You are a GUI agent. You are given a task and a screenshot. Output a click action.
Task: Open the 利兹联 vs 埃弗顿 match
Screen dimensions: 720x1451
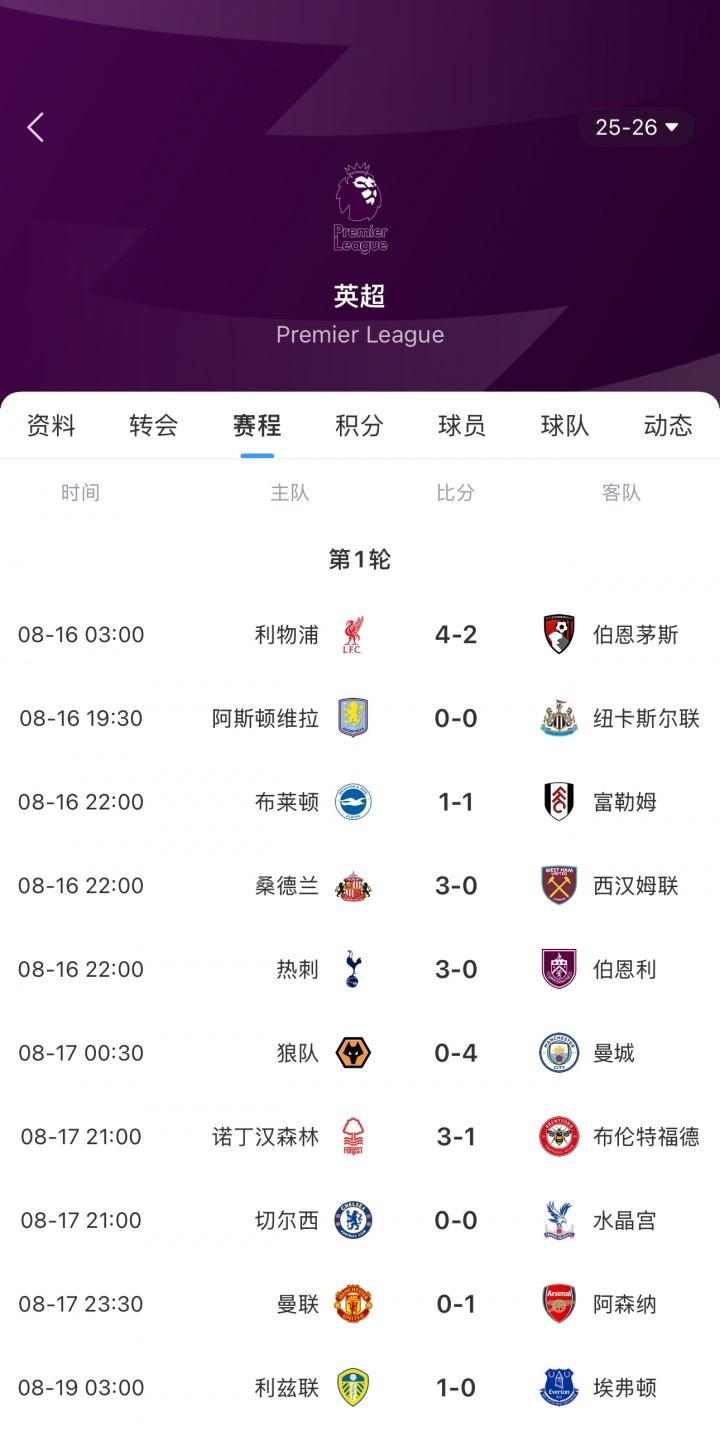[x=456, y=1387]
